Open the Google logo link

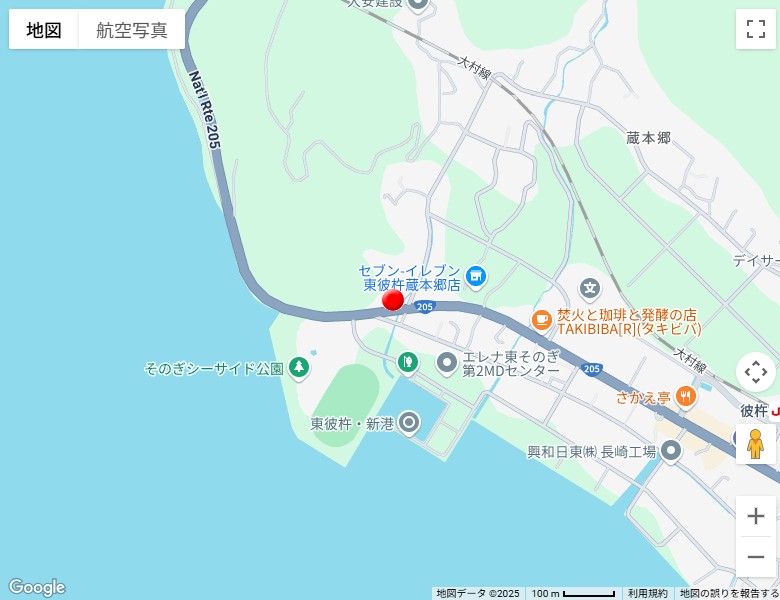pyautogui.click(x=37, y=587)
